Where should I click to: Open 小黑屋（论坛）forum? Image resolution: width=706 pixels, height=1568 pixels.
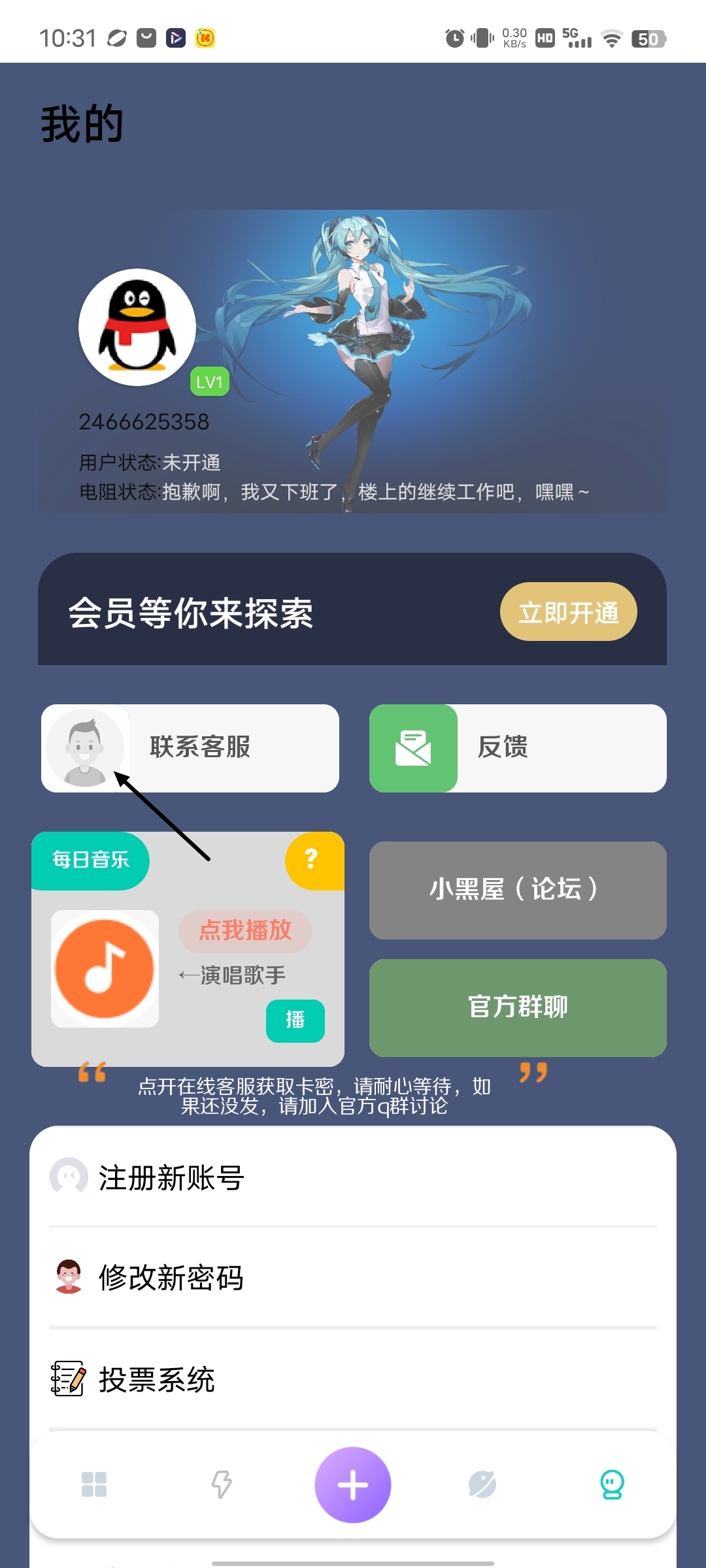[518, 890]
